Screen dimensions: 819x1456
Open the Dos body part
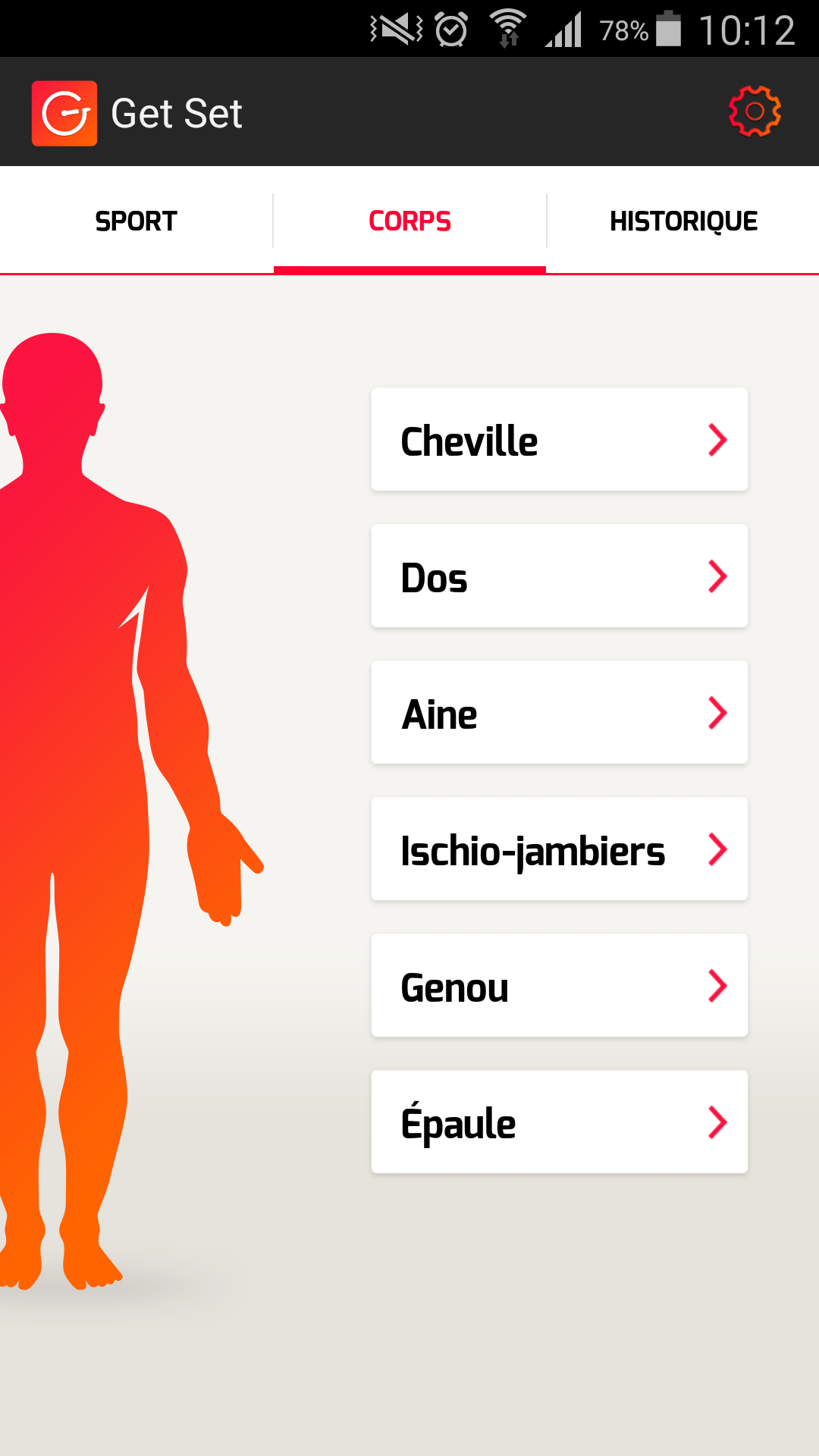[560, 576]
